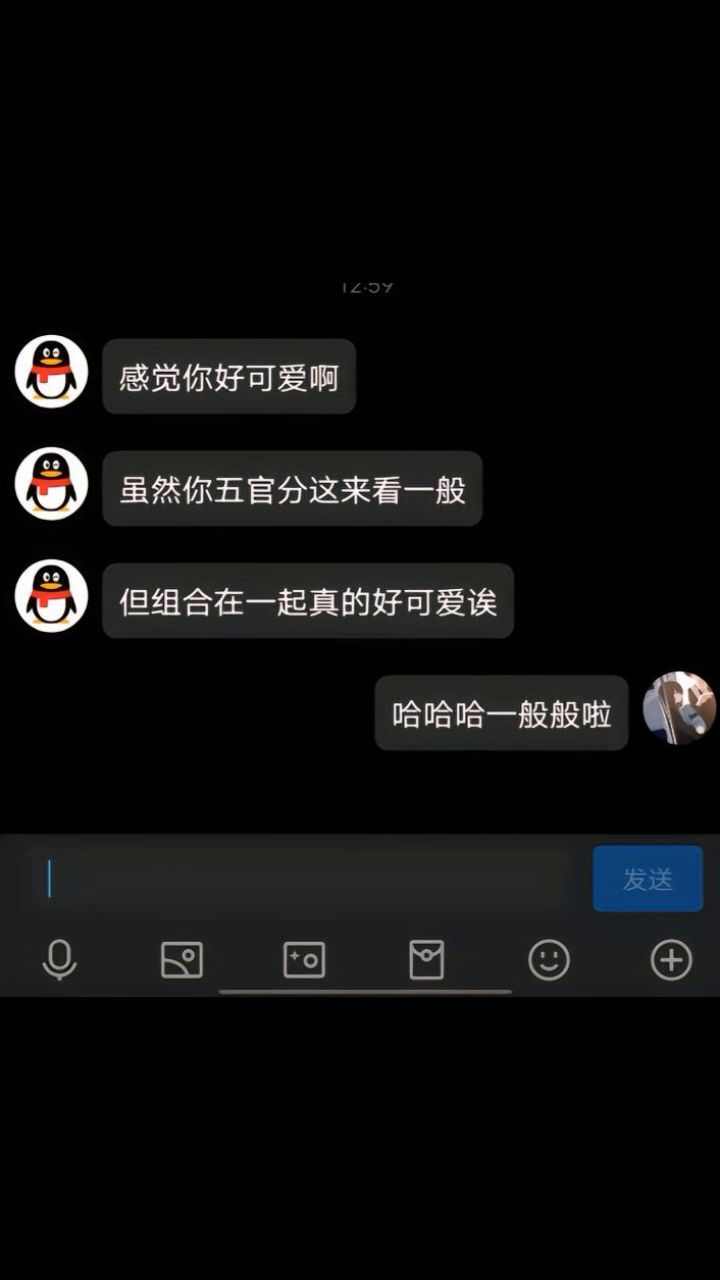Open my avatar beside 哈哈哈一般般啦

(x=679, y=708)
